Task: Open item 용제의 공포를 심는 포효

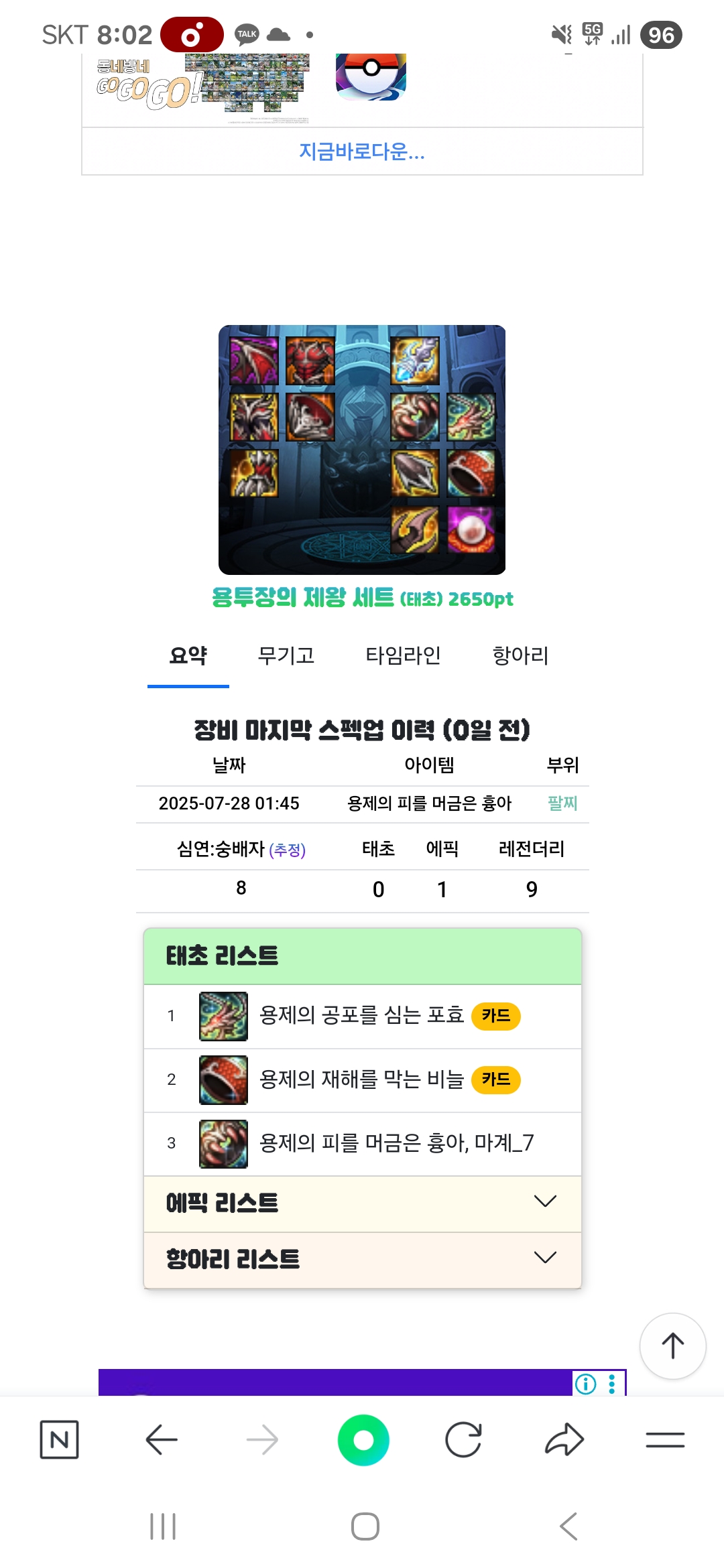Action: pos(361,1016)
